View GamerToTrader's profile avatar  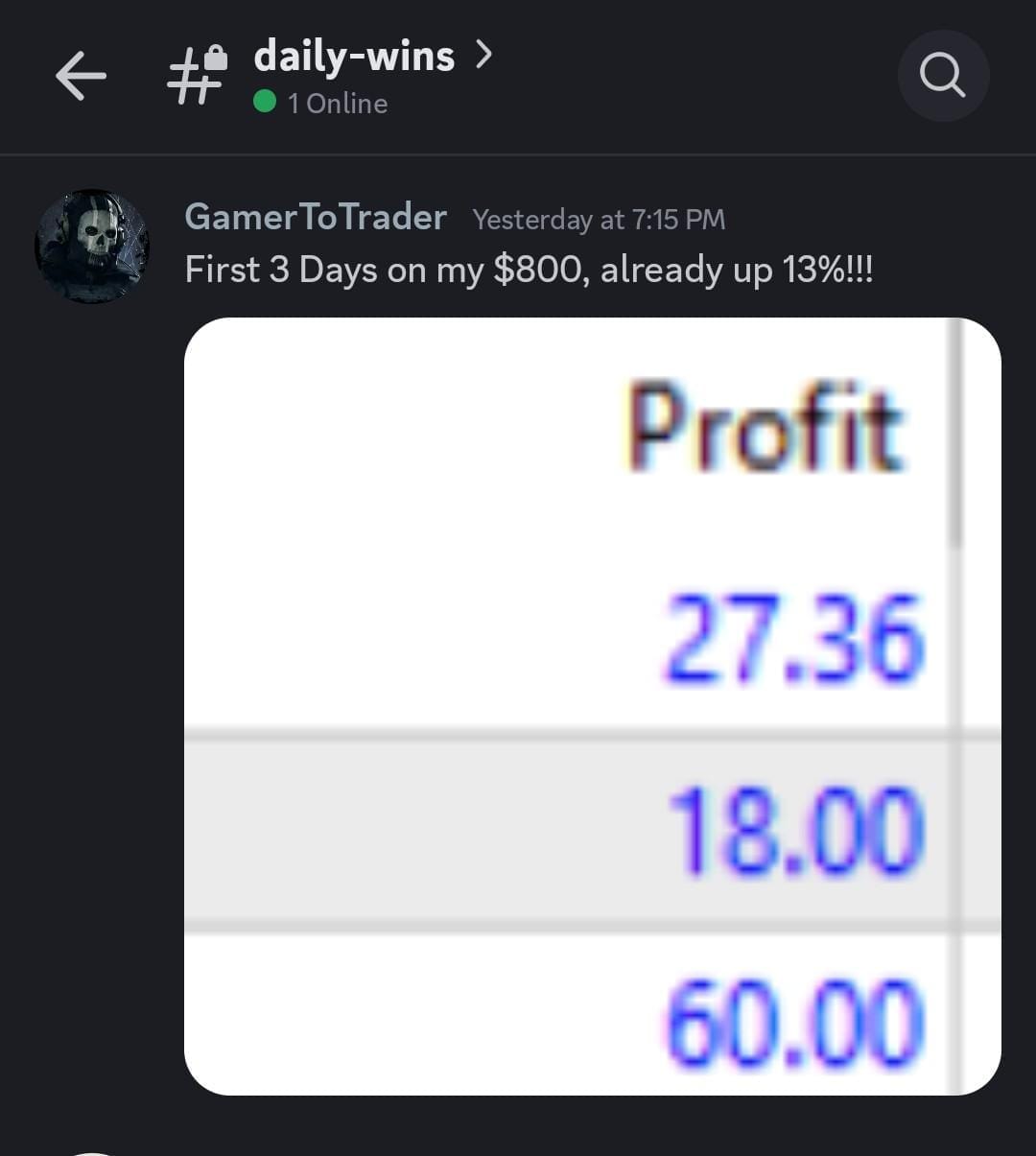point(92,247)
